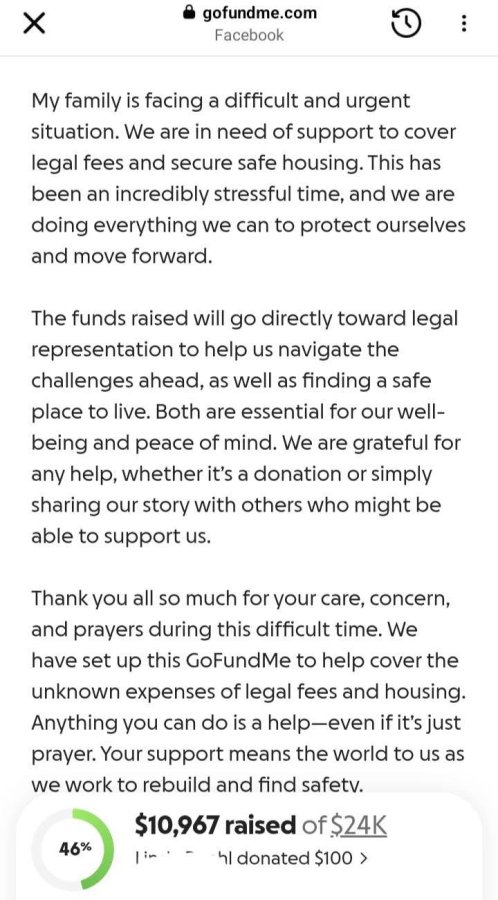The height and width of the screenshot is (900, 498).
Task: Open the recent $100 donation row
Action: (x=250, y=858)
